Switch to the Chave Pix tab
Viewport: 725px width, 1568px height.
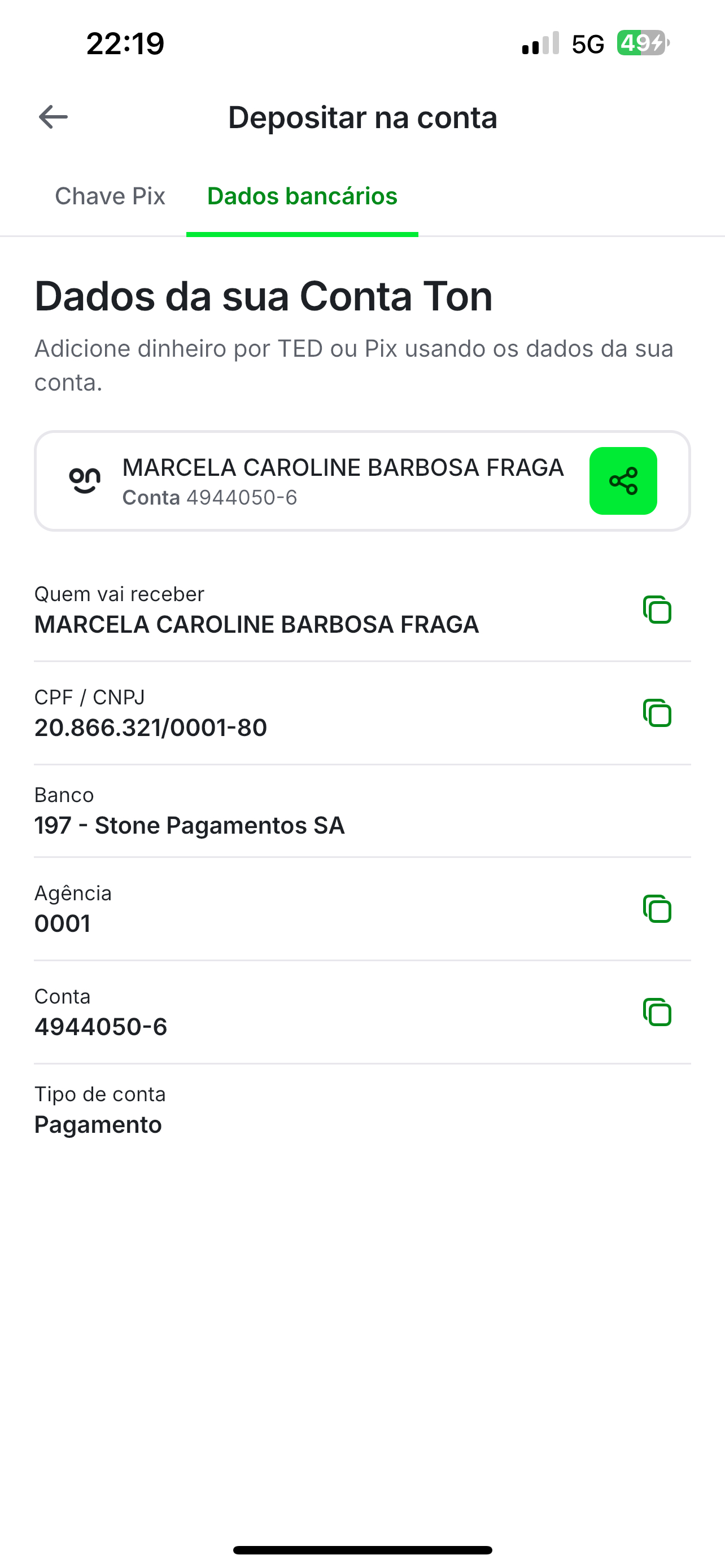coord(110,196)
